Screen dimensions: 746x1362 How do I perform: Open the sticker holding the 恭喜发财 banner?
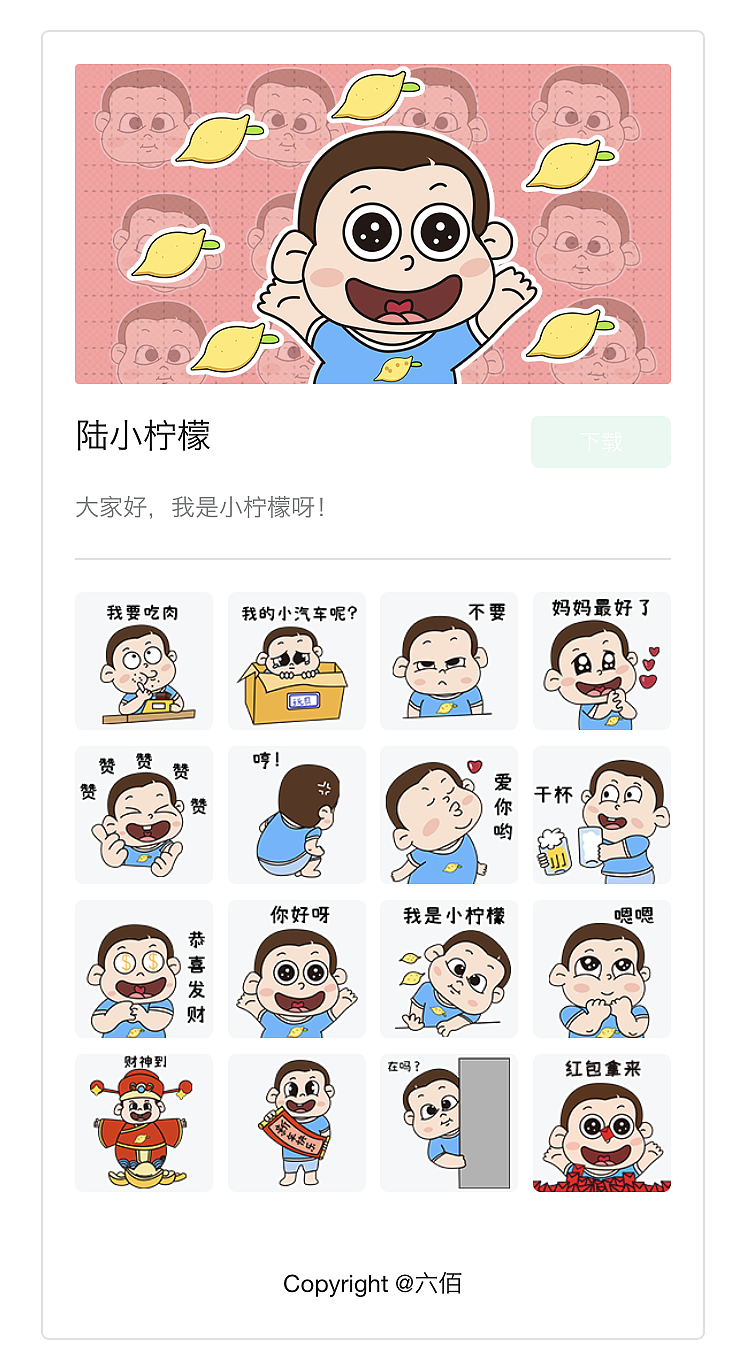click(x=296, y=1120)
